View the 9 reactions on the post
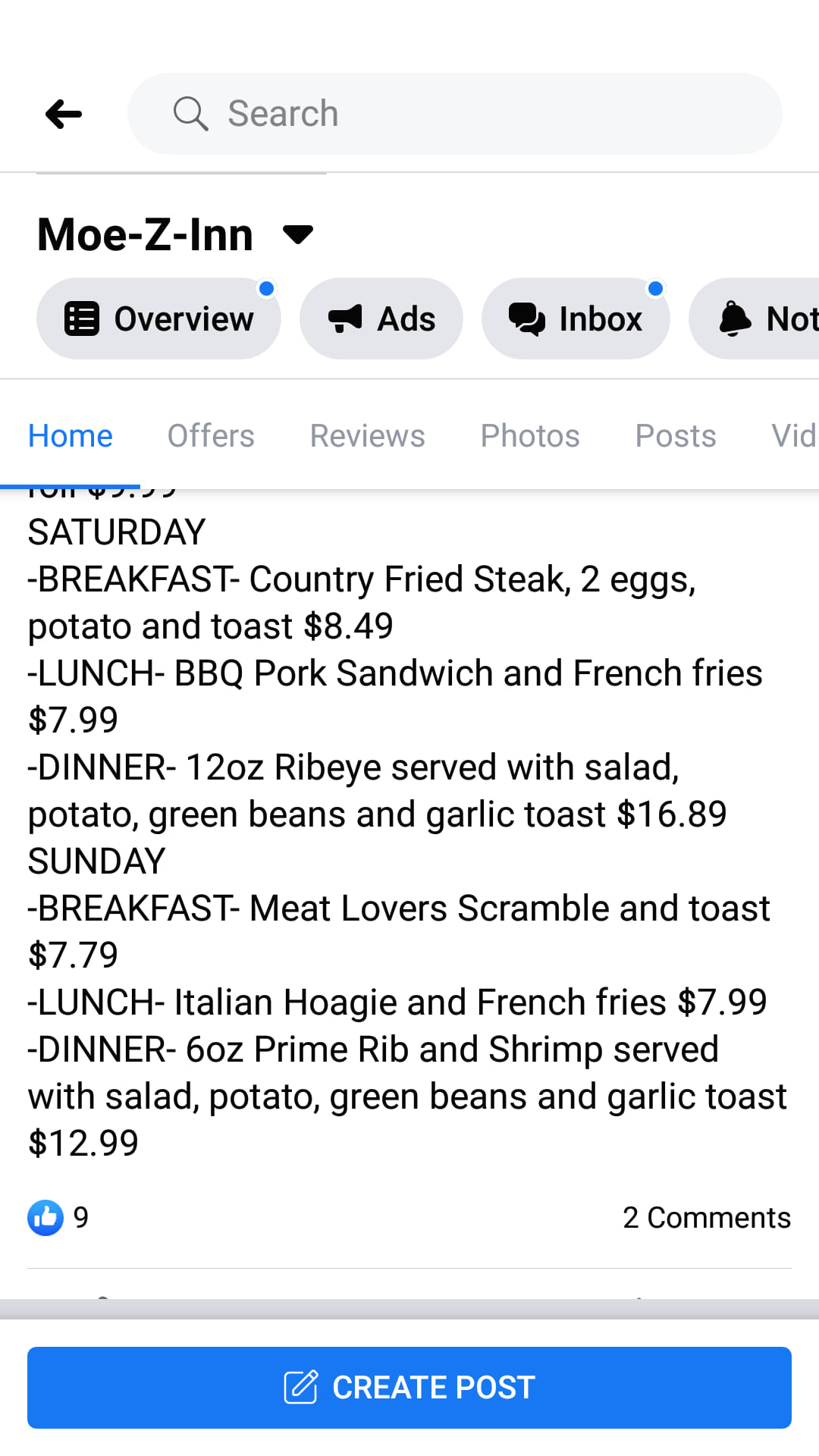The height and width of the screenshot is (1456, 819). (x=59, y=1218)
